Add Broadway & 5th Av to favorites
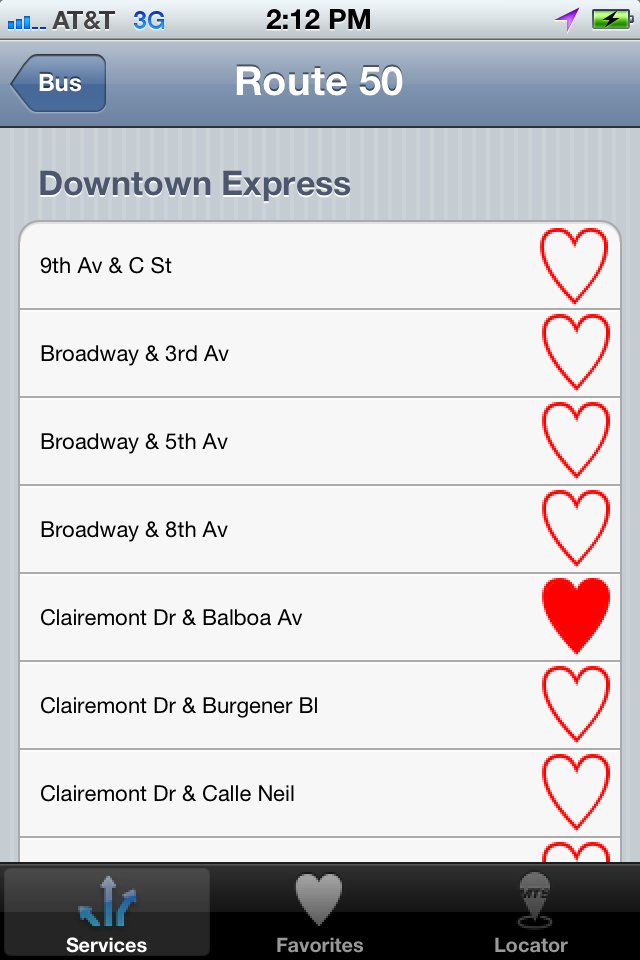The height and width of the screenshot is (960, 640). pos(574,441)
